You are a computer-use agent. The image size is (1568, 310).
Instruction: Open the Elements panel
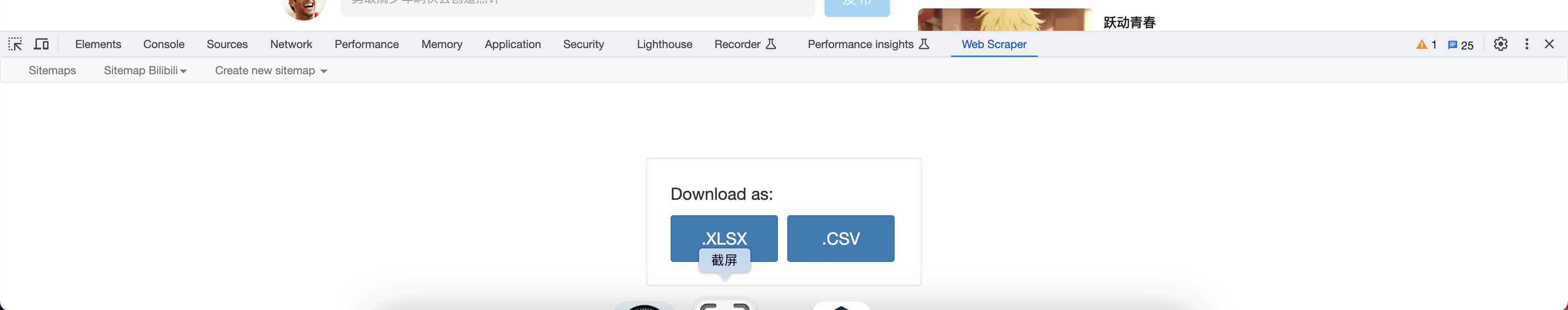click(98, 44)
